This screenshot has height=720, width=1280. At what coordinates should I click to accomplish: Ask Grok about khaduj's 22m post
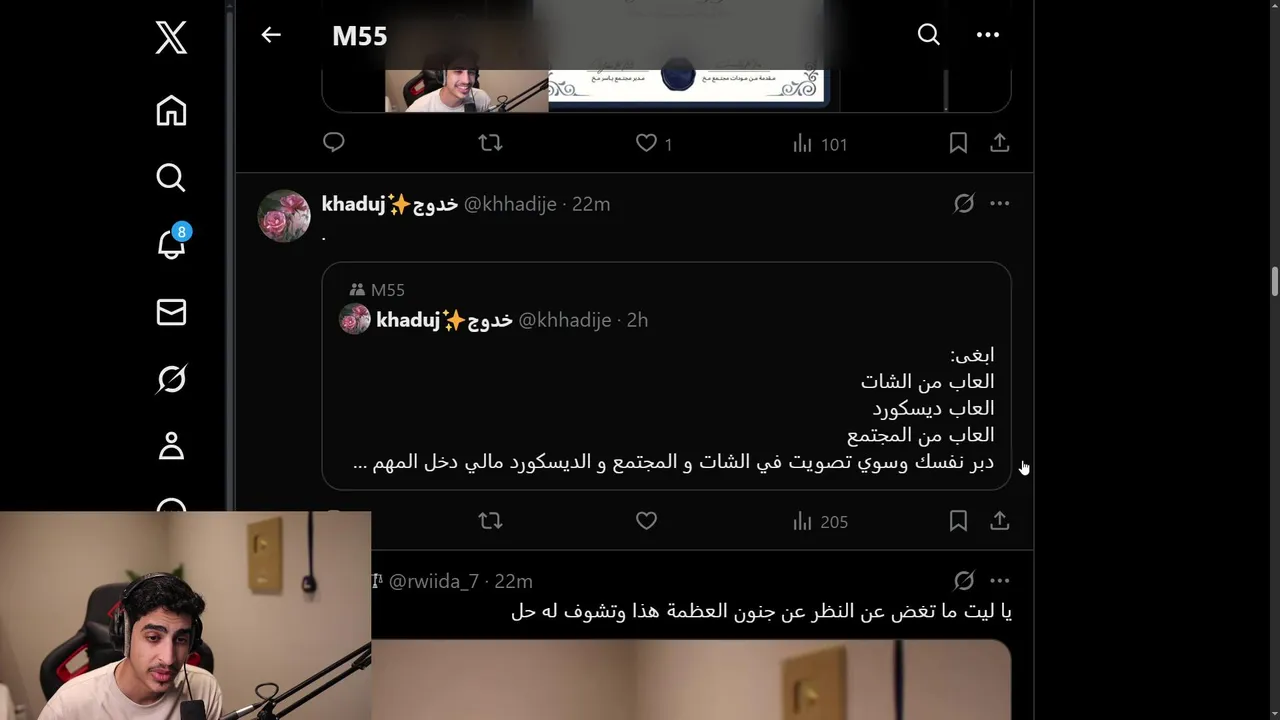point(964,204)
